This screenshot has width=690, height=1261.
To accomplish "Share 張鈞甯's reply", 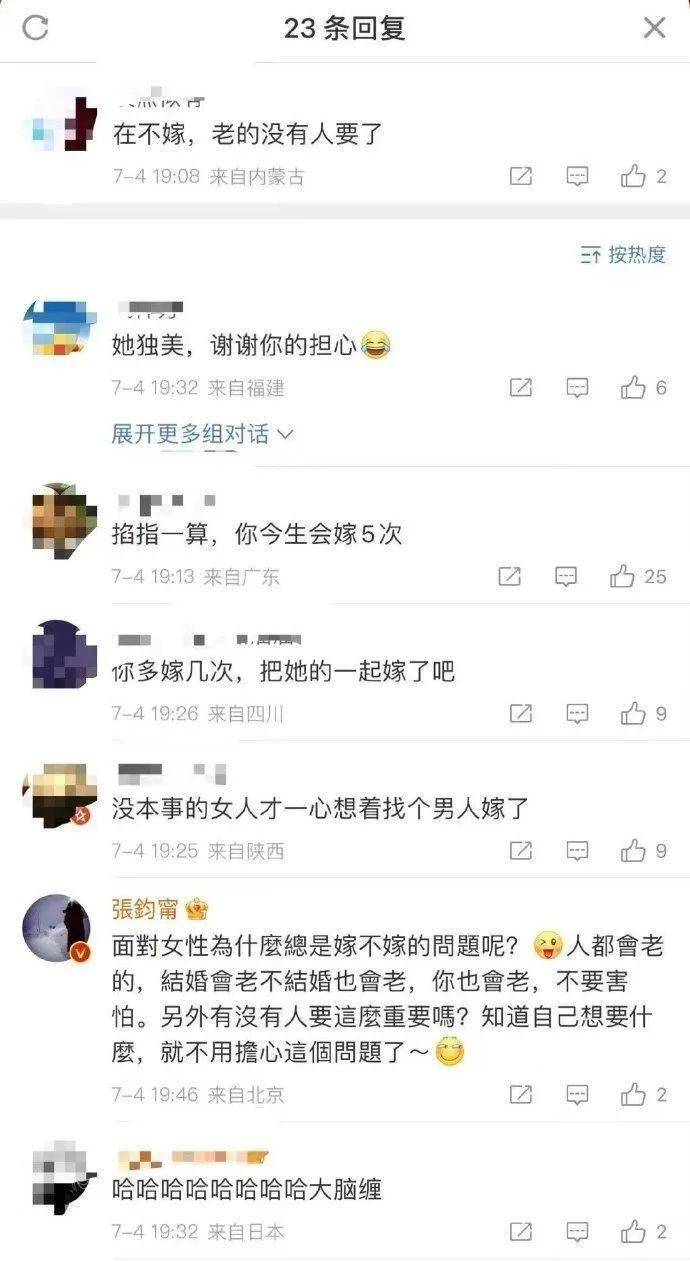I will click(520, 1095).
